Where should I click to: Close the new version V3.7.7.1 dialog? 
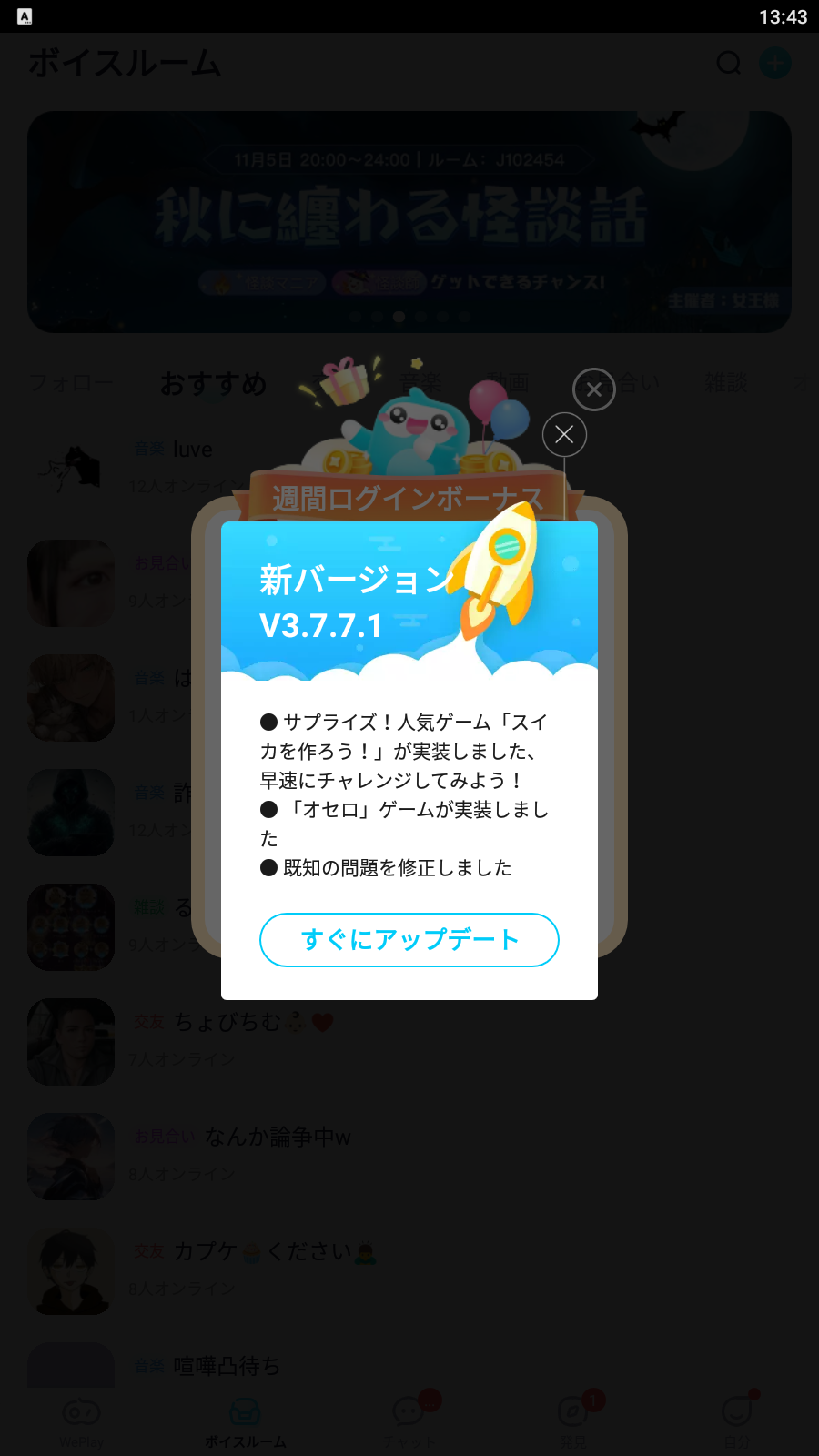point(564,435)
